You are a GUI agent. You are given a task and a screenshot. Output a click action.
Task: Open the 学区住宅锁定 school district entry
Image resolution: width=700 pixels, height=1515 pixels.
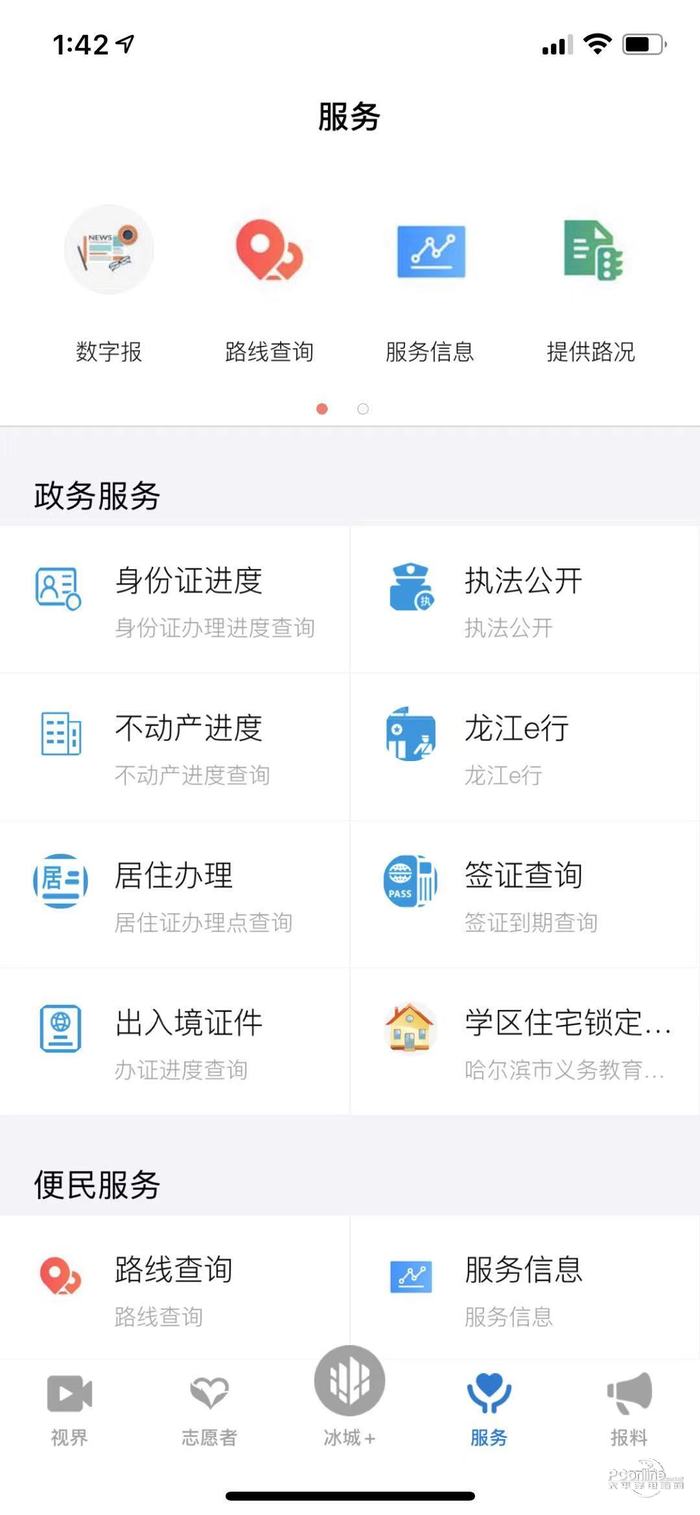524,1040
